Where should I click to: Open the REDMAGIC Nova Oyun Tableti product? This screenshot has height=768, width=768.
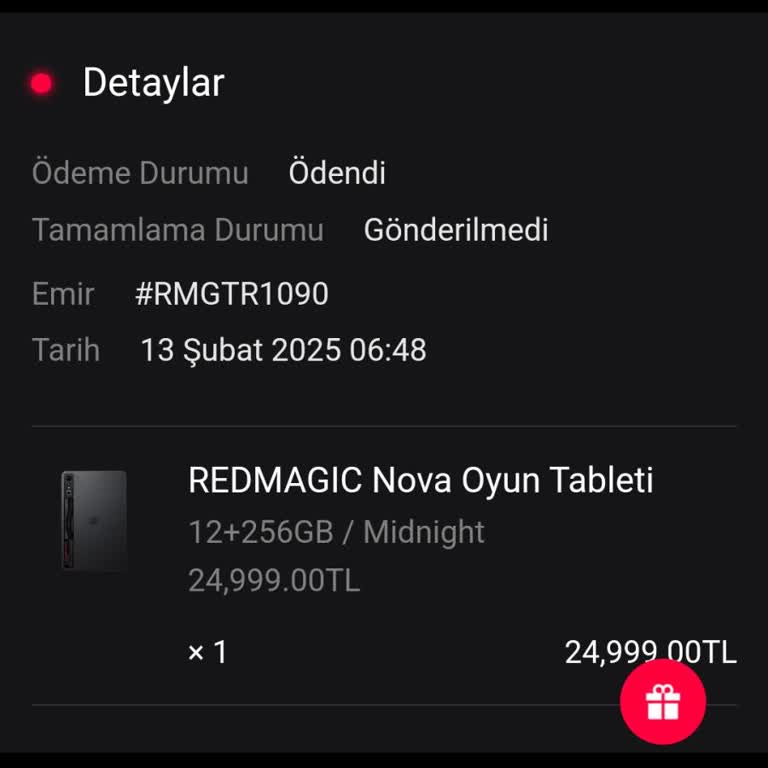(x=420, y=481)
